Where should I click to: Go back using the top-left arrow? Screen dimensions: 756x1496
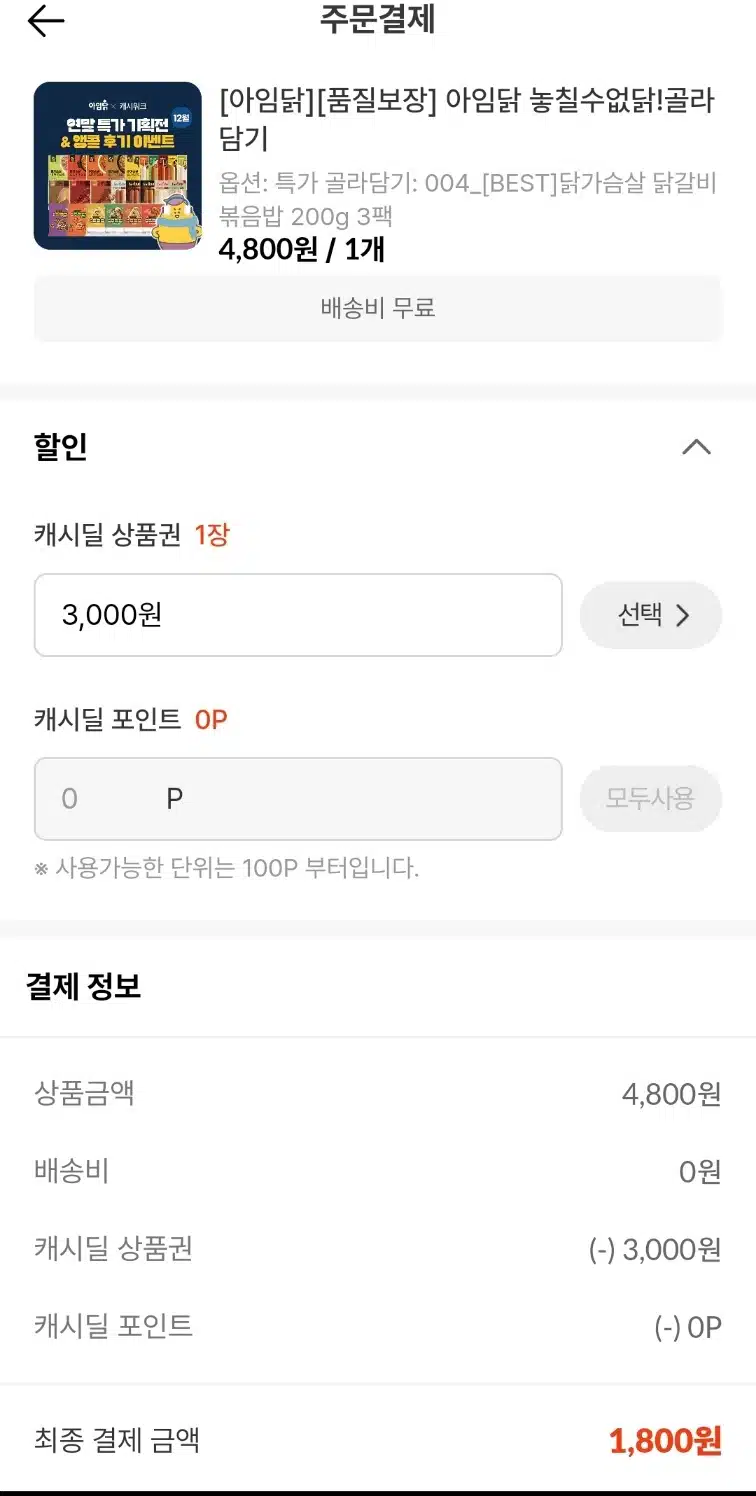46,21
